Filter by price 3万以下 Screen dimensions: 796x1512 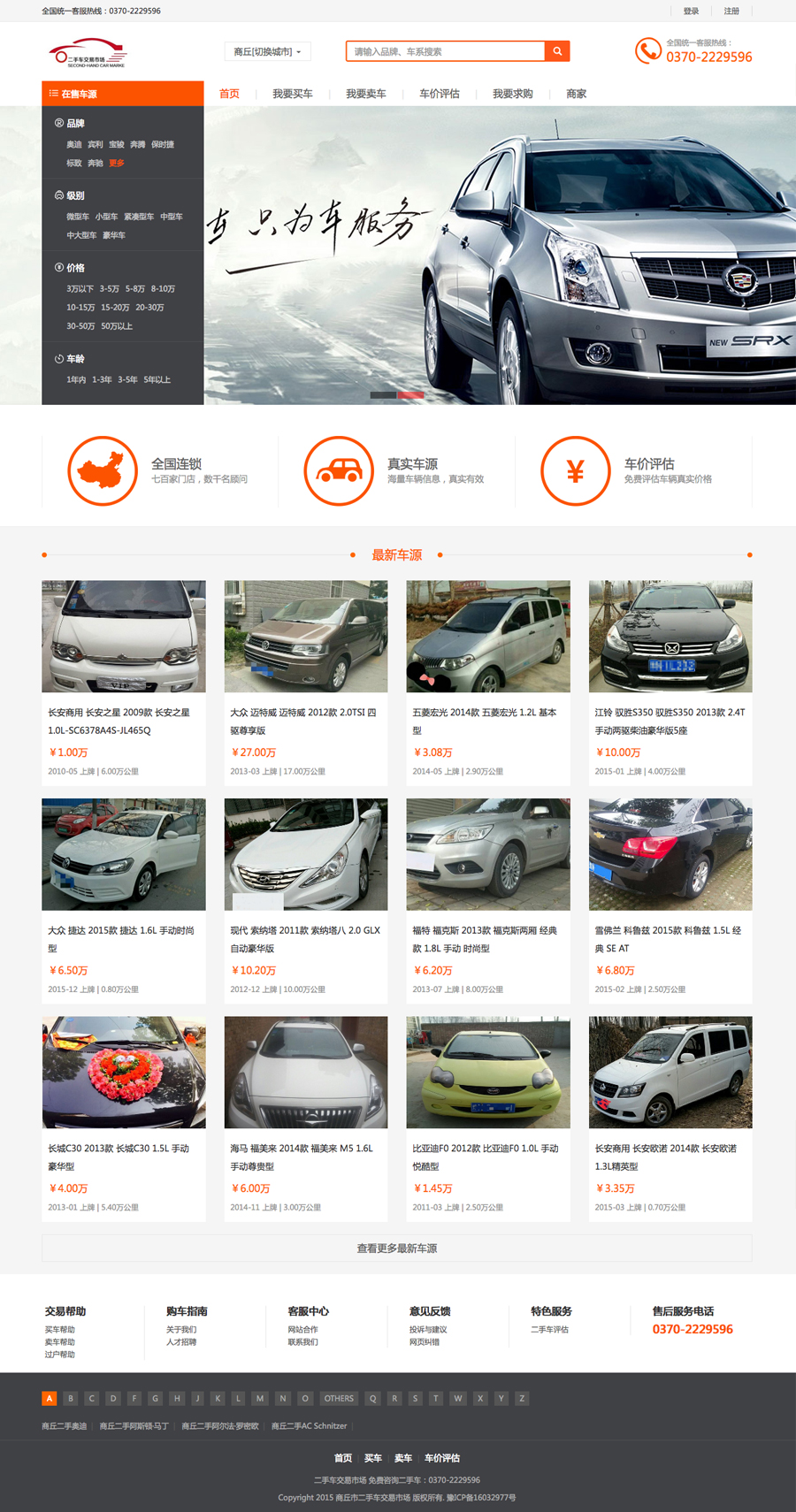tap(80, 289)
